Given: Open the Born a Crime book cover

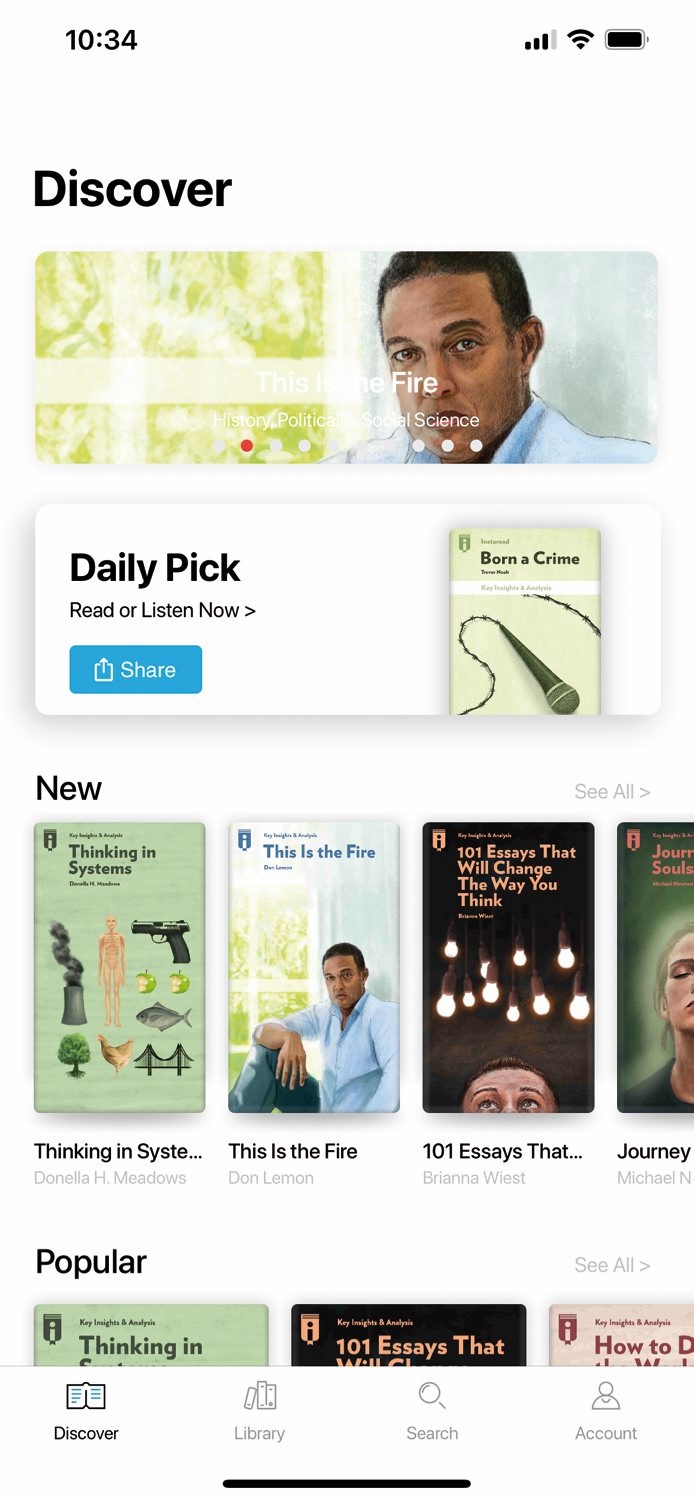Looking at the screenshot, I should pos(525,621).
